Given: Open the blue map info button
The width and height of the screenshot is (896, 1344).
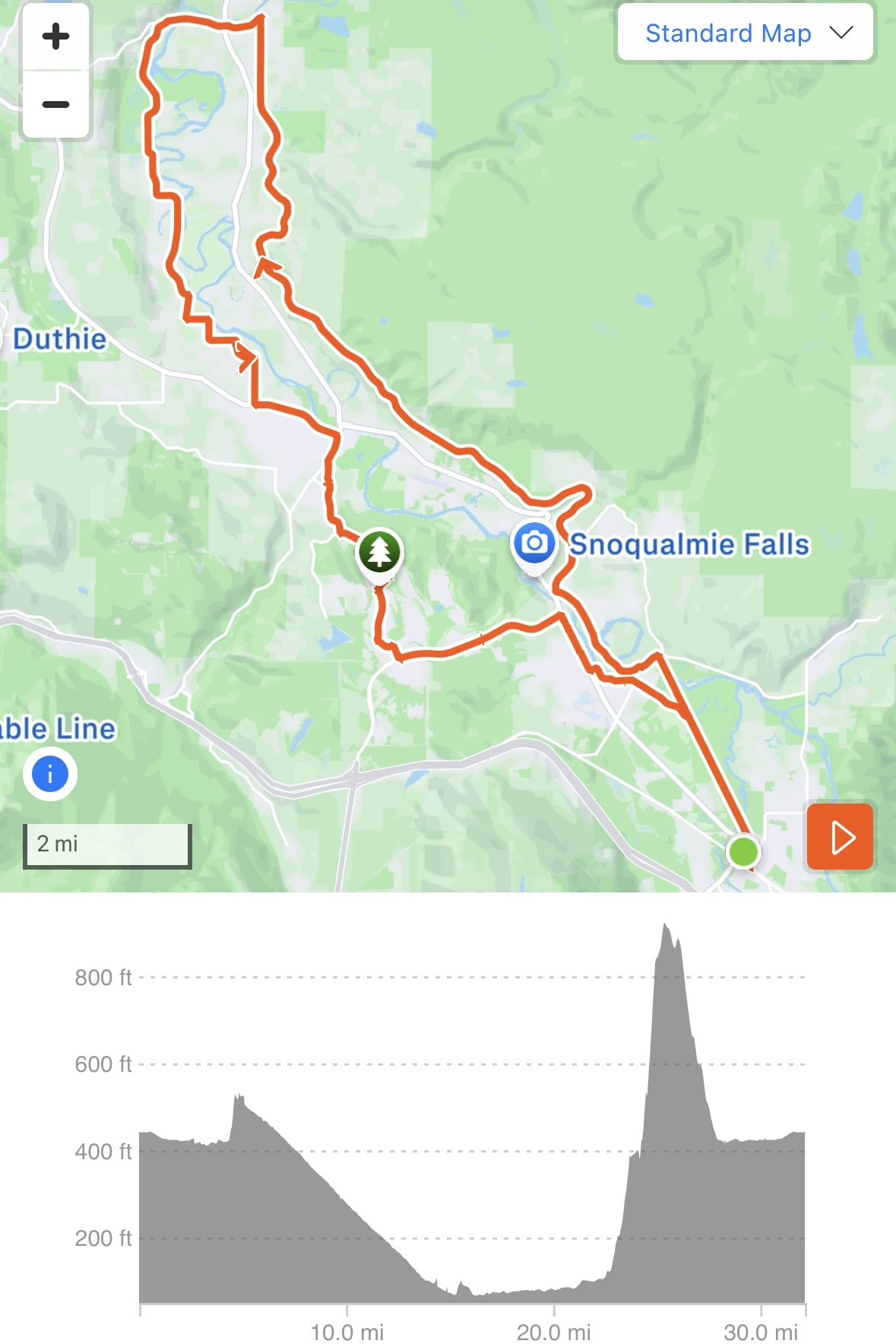Looking at the screenshot, I should pyautogui.click(x=50, y=775).
